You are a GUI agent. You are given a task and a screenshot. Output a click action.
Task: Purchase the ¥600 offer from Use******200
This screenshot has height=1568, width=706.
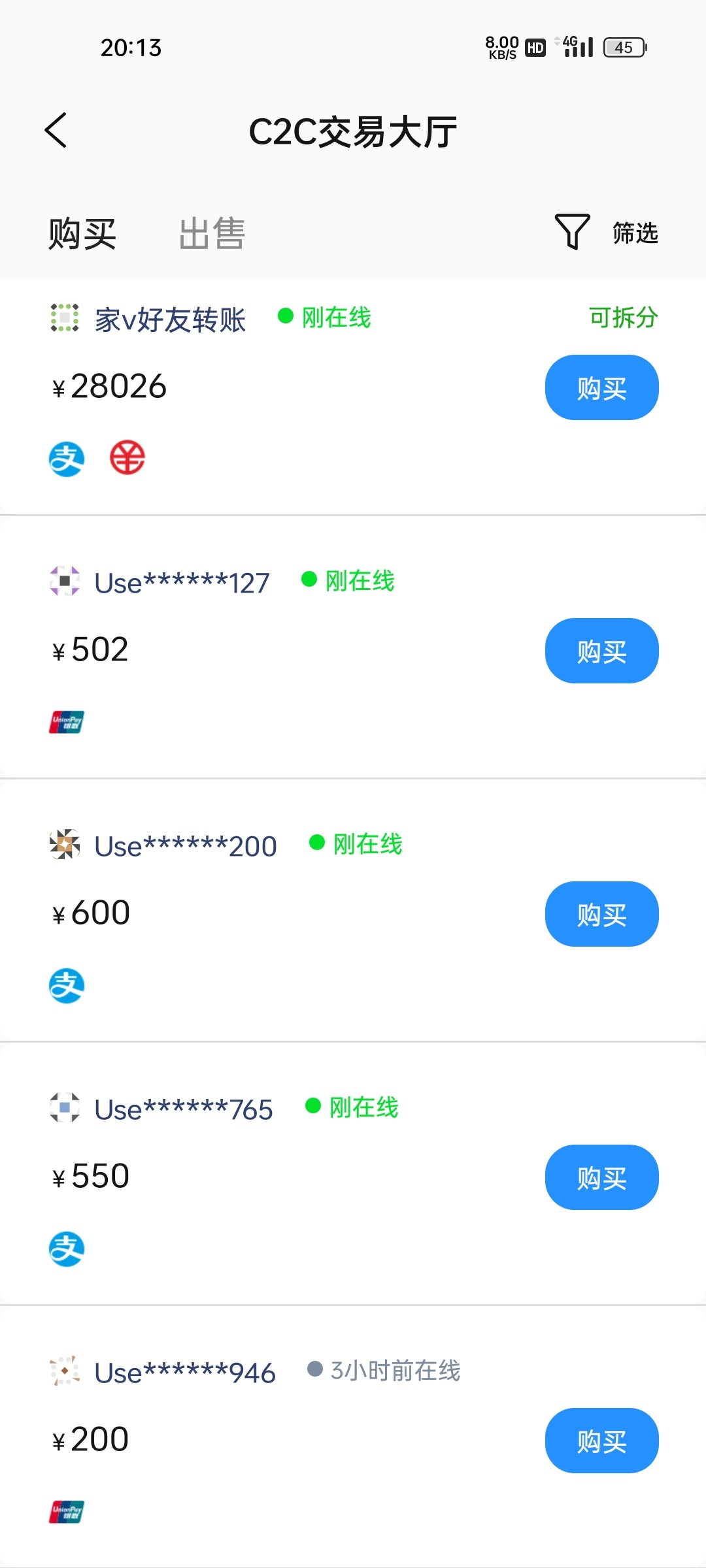pyautogui.click(x=601, y=915)
